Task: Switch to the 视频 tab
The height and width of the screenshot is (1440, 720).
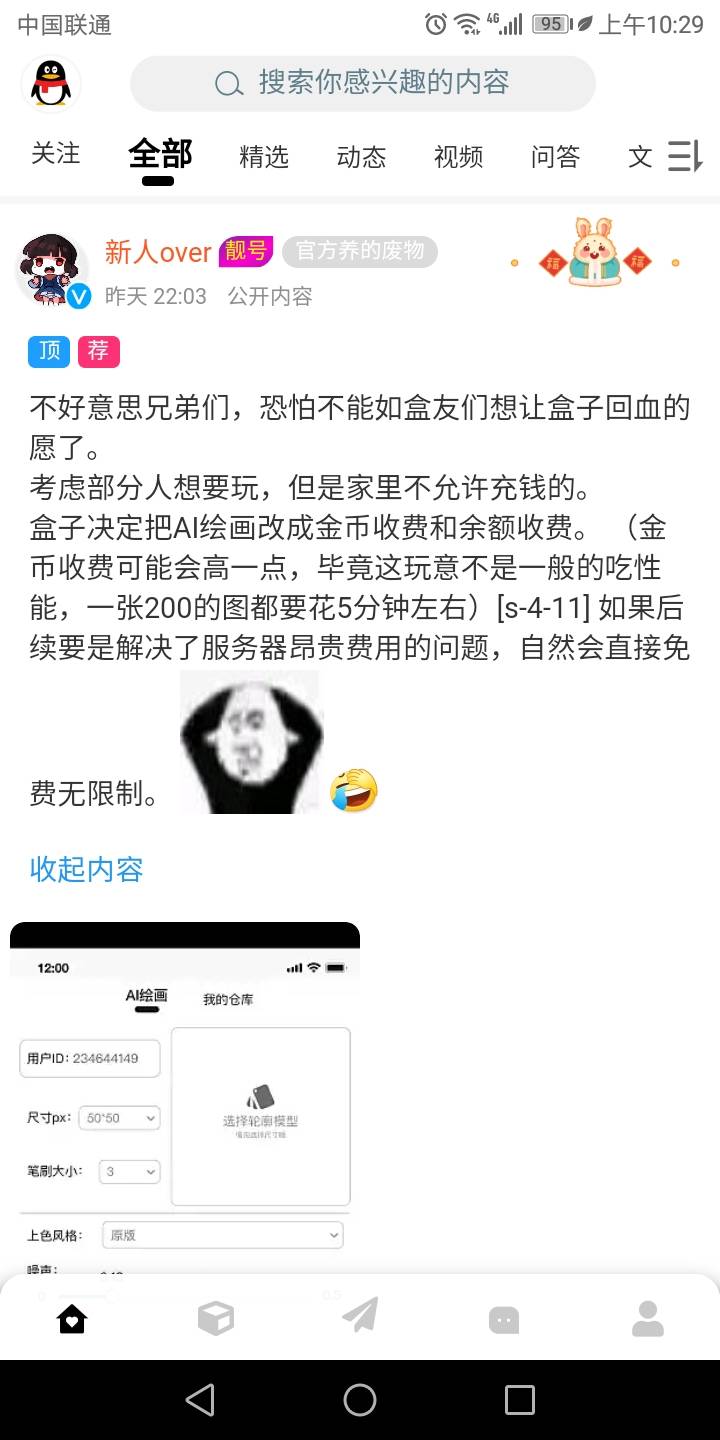Action: point(458,156)
